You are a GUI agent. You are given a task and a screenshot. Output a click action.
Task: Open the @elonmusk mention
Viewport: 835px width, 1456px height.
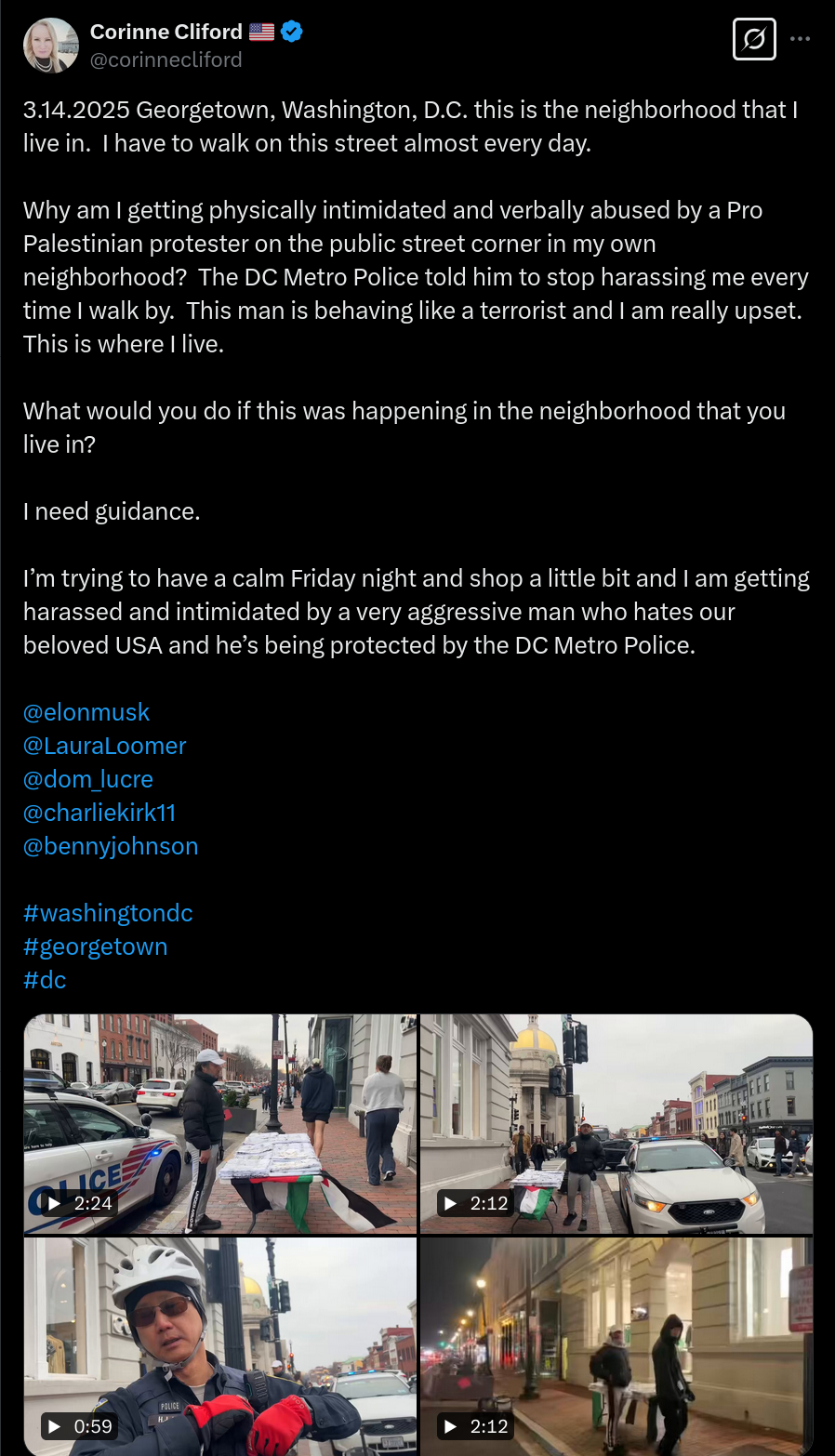[86, 712]
